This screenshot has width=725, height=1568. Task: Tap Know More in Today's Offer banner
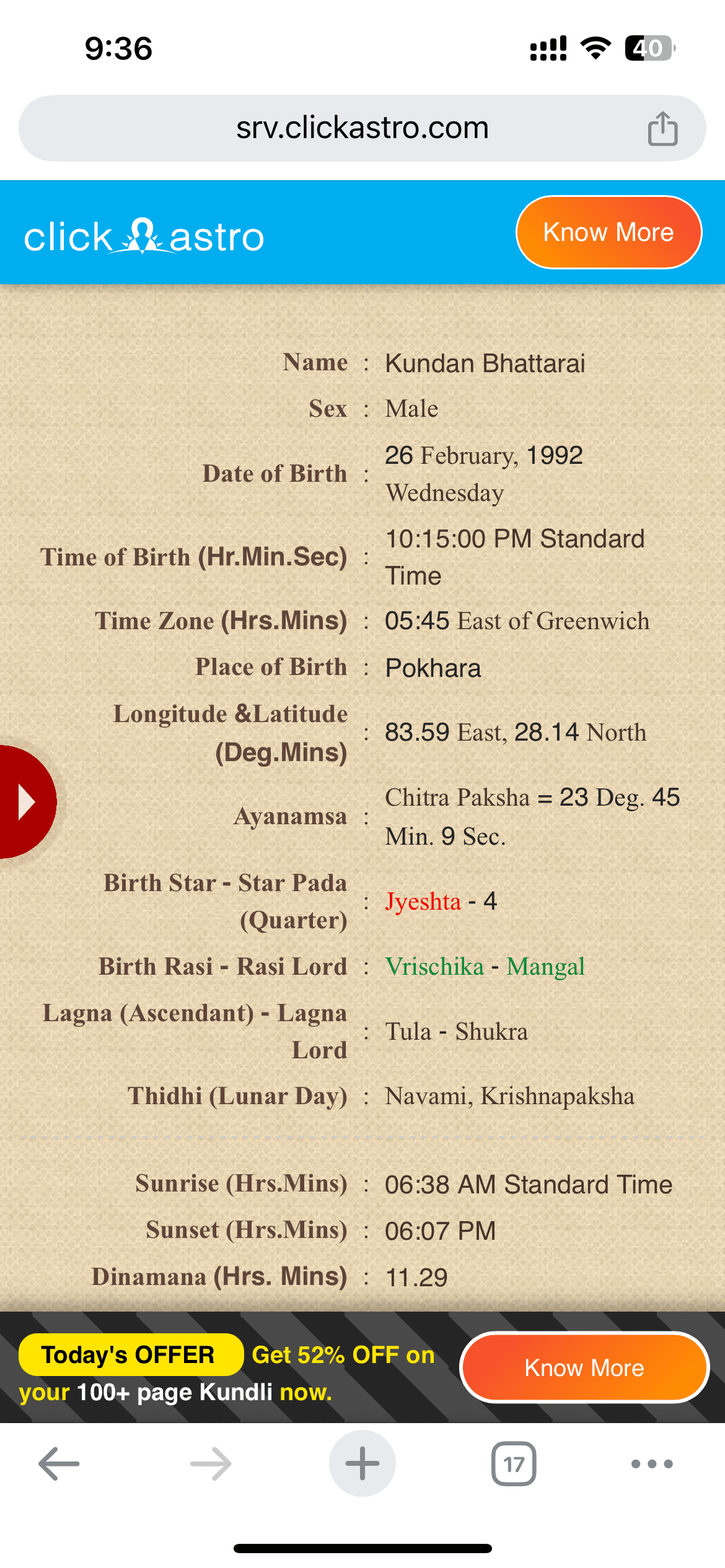[584, 1367]
